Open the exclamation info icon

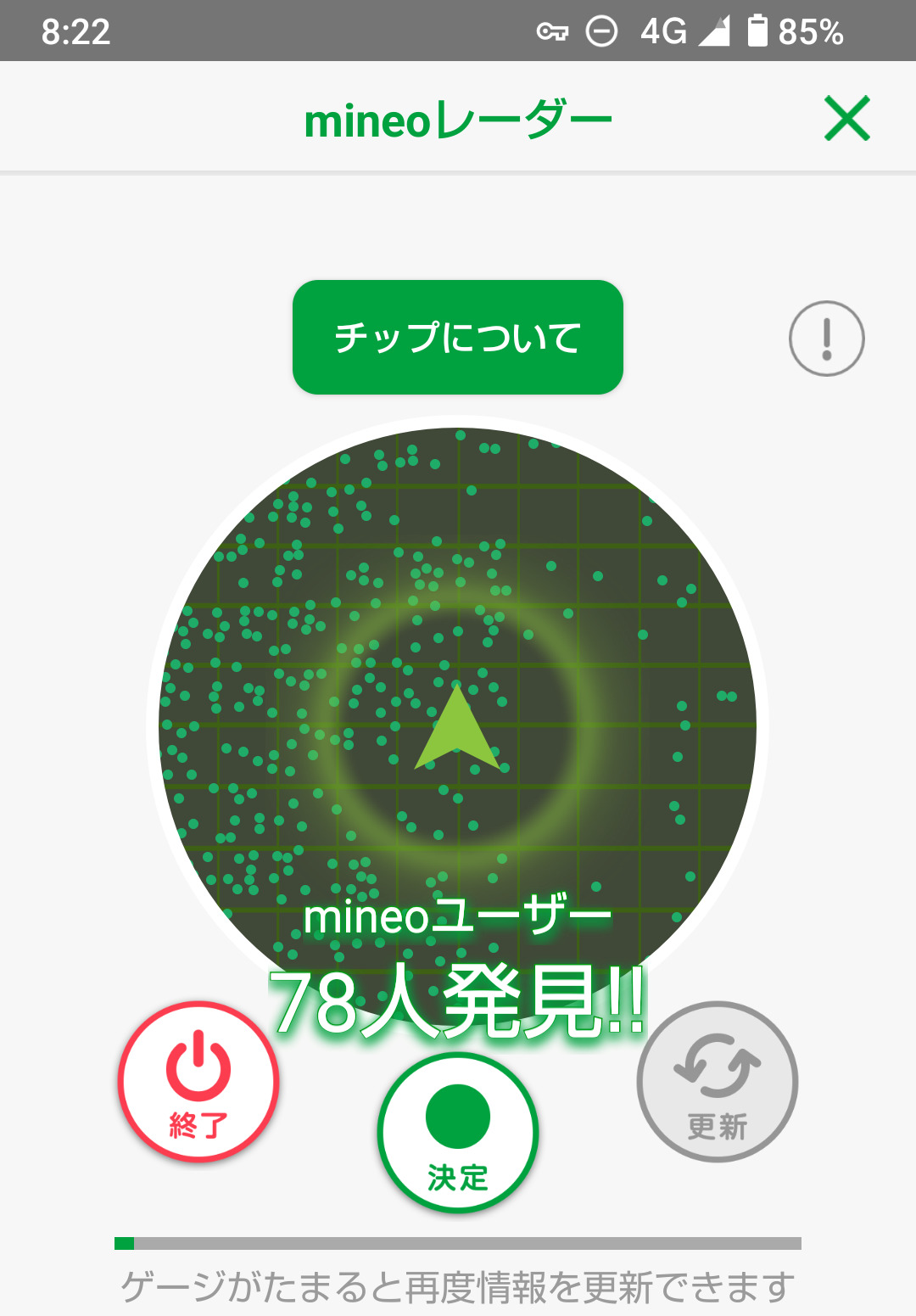[x=826, y=339]
